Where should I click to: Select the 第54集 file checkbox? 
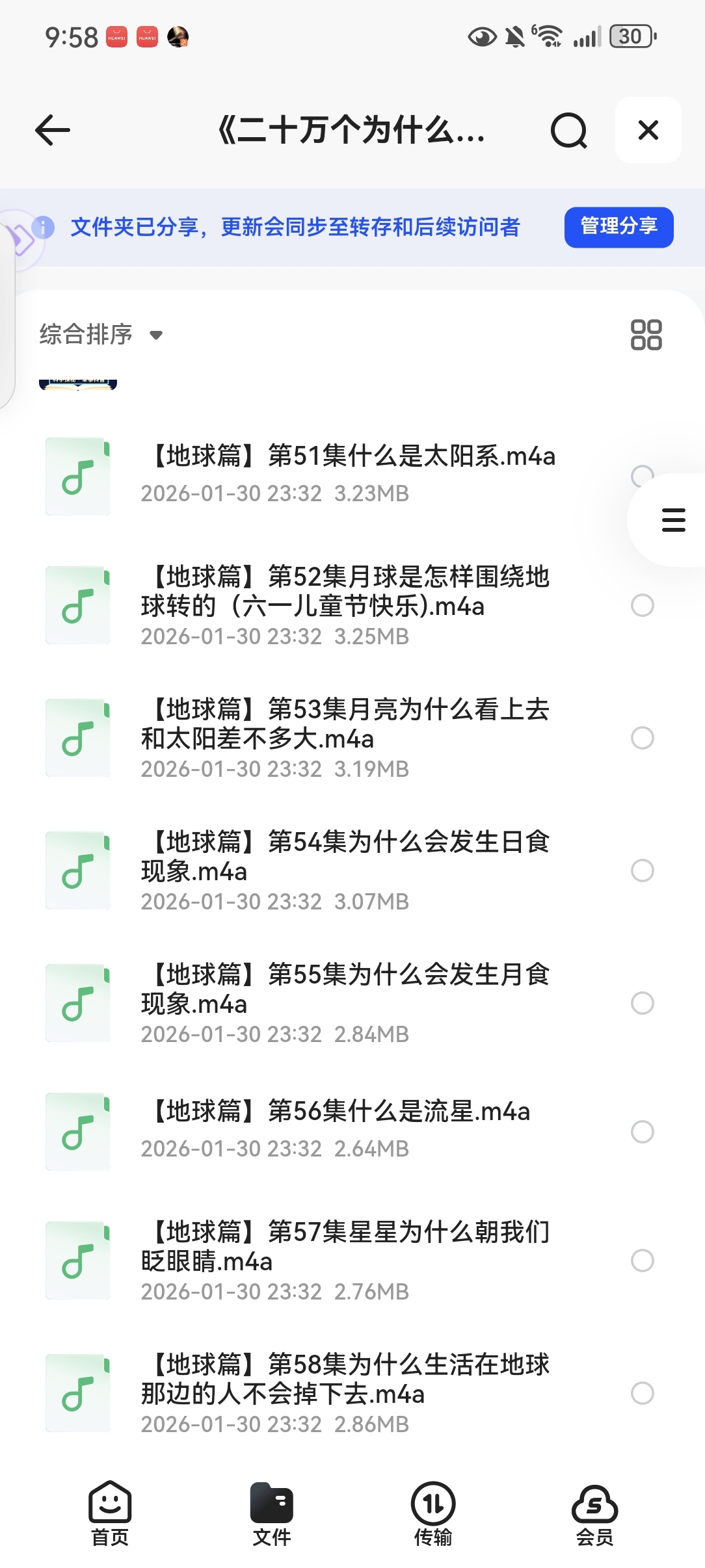(x=643, y=870)
